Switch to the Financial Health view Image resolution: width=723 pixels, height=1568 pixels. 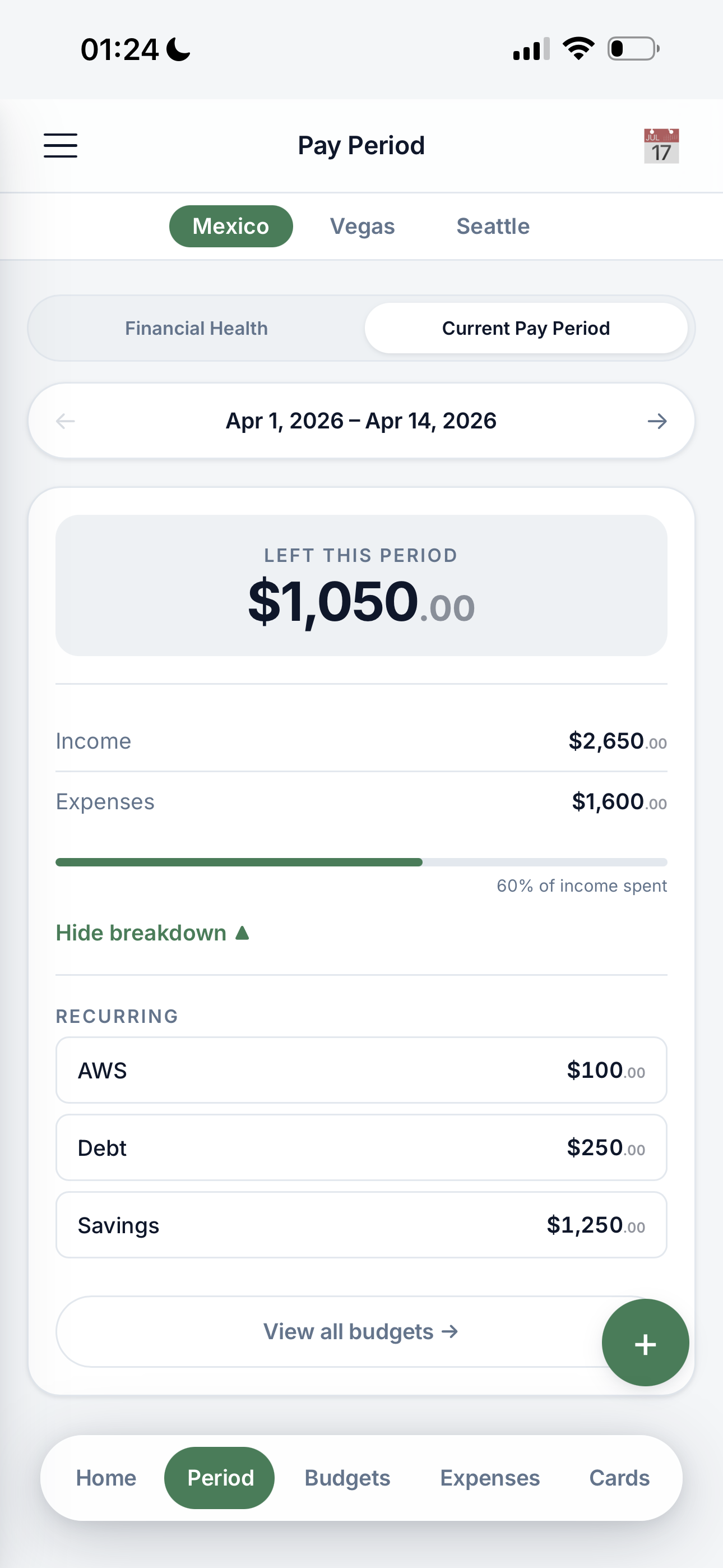coord(196,328)
